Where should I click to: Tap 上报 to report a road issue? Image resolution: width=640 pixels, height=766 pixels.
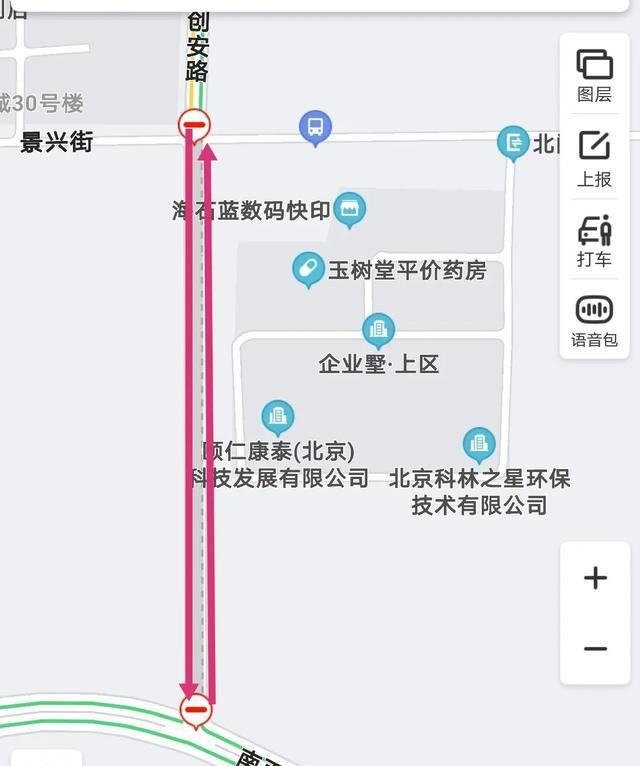pos(594,158)
